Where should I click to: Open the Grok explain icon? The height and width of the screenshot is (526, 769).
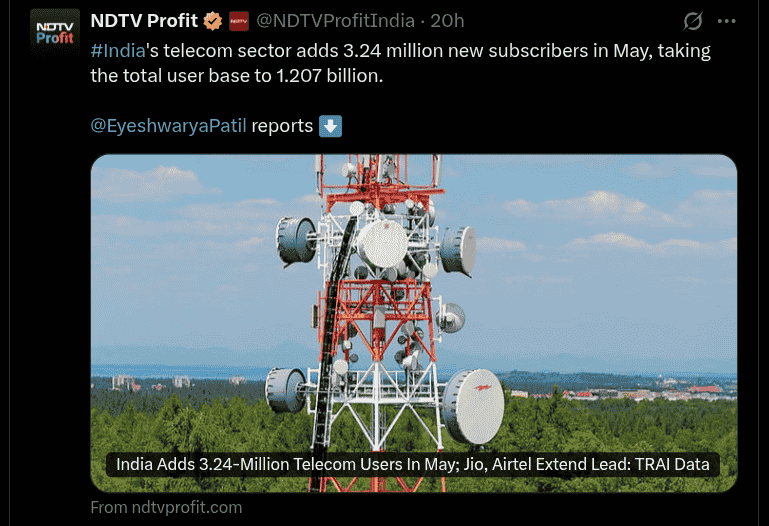(692, 21)
